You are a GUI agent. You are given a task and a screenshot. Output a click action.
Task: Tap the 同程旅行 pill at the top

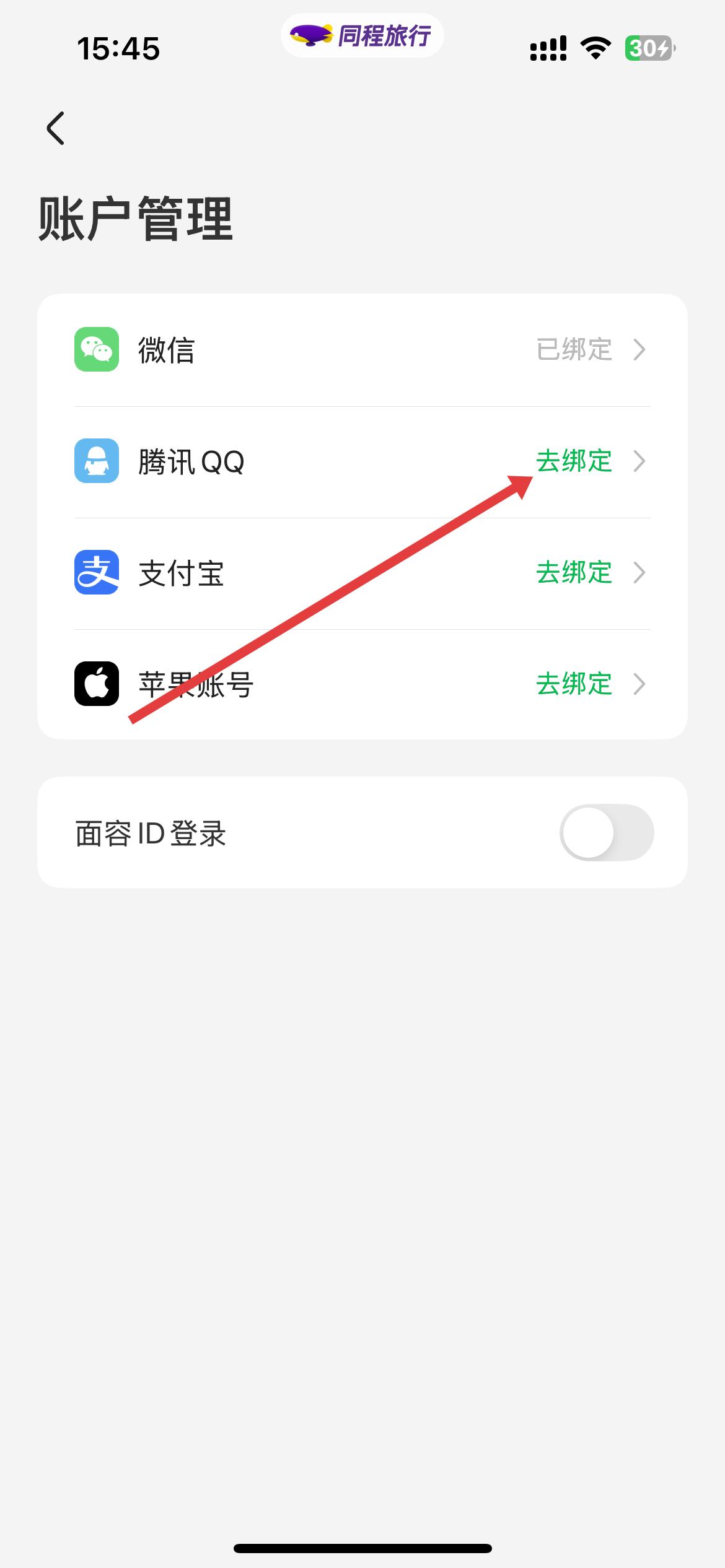362,36
